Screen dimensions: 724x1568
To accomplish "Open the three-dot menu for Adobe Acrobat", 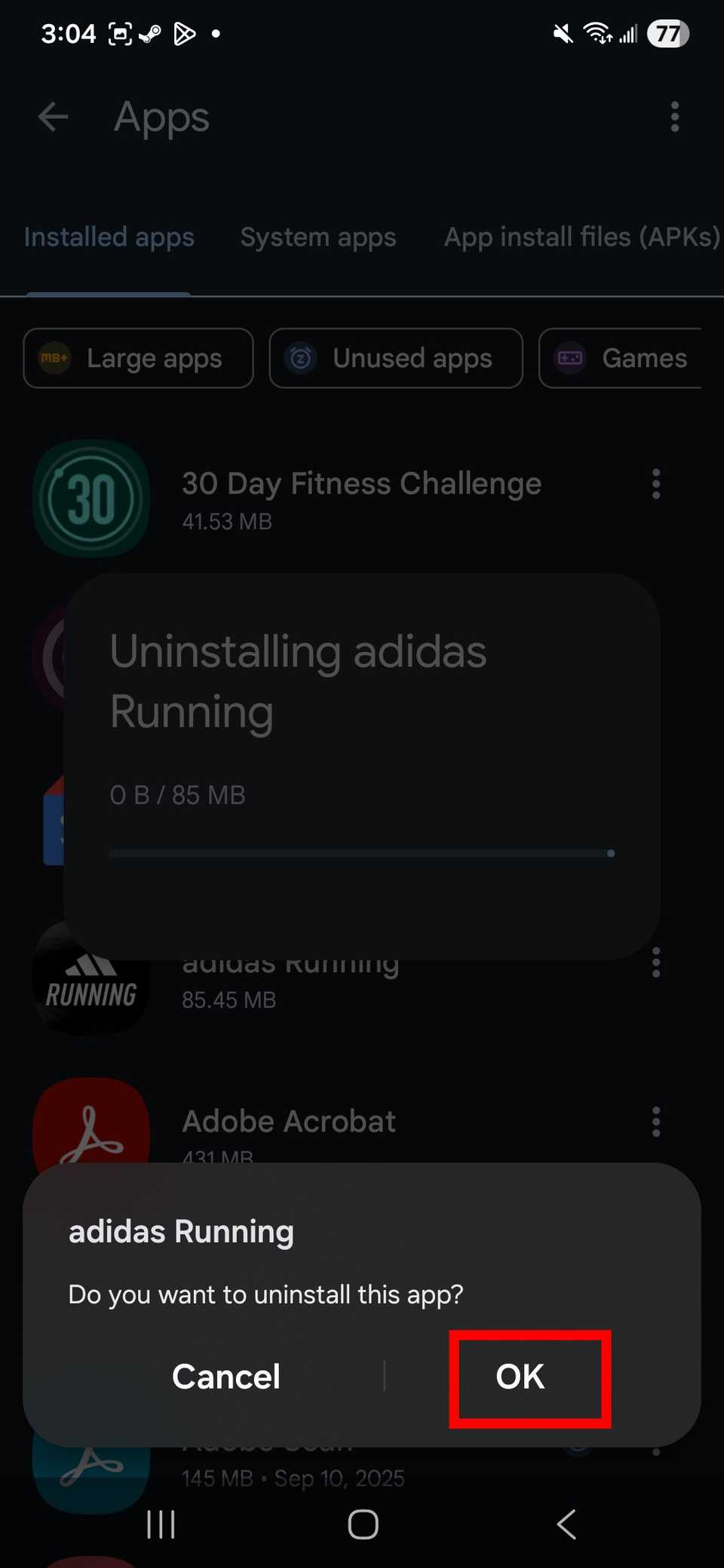I will point(655,1122).
